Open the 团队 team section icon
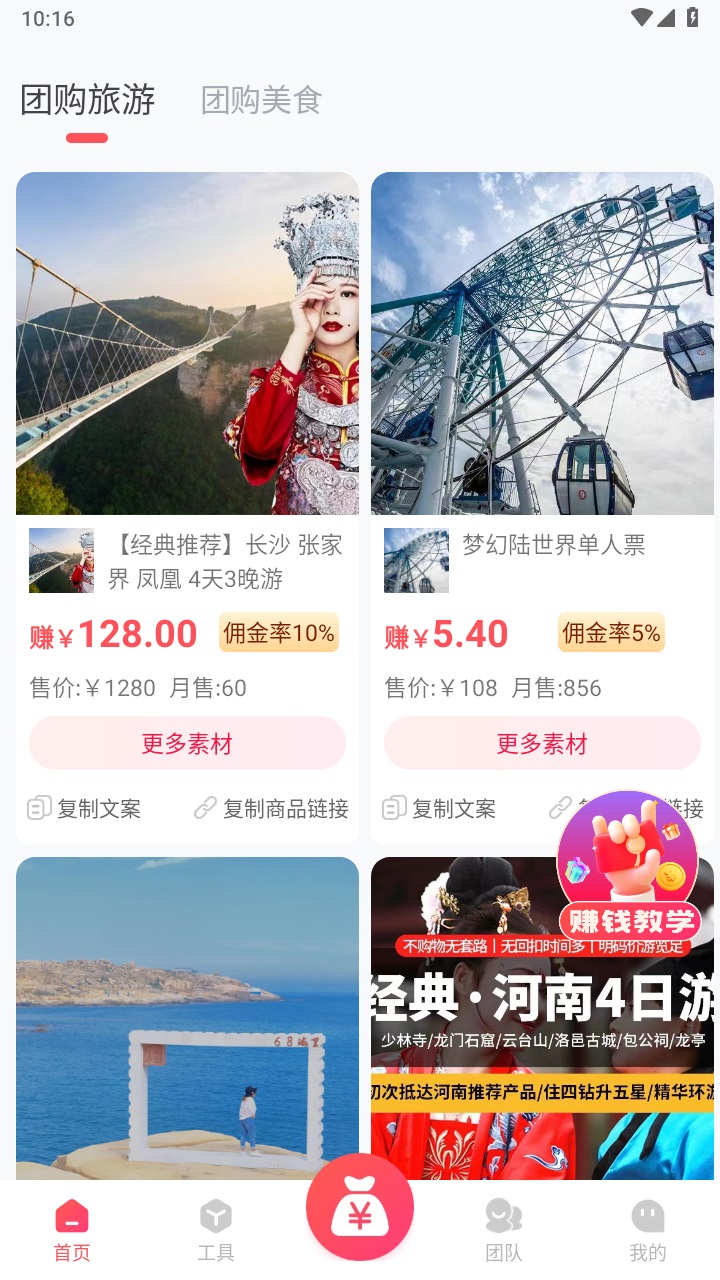 click(504, 1217)
